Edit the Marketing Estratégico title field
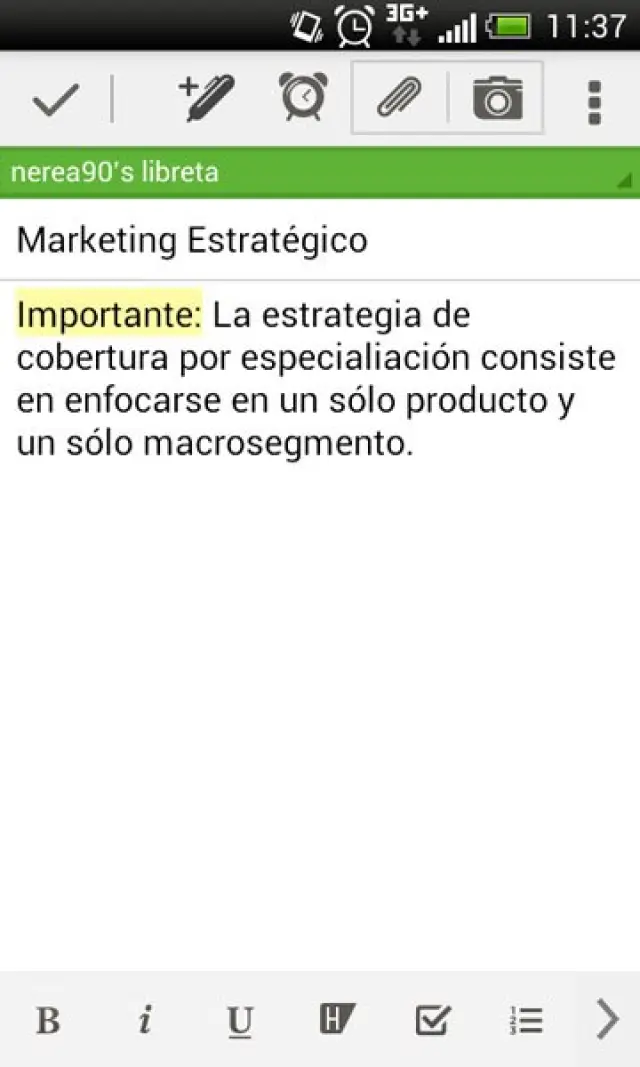Screen dimensions: 640x1067 pyautogui.click(x=320, y=240)
